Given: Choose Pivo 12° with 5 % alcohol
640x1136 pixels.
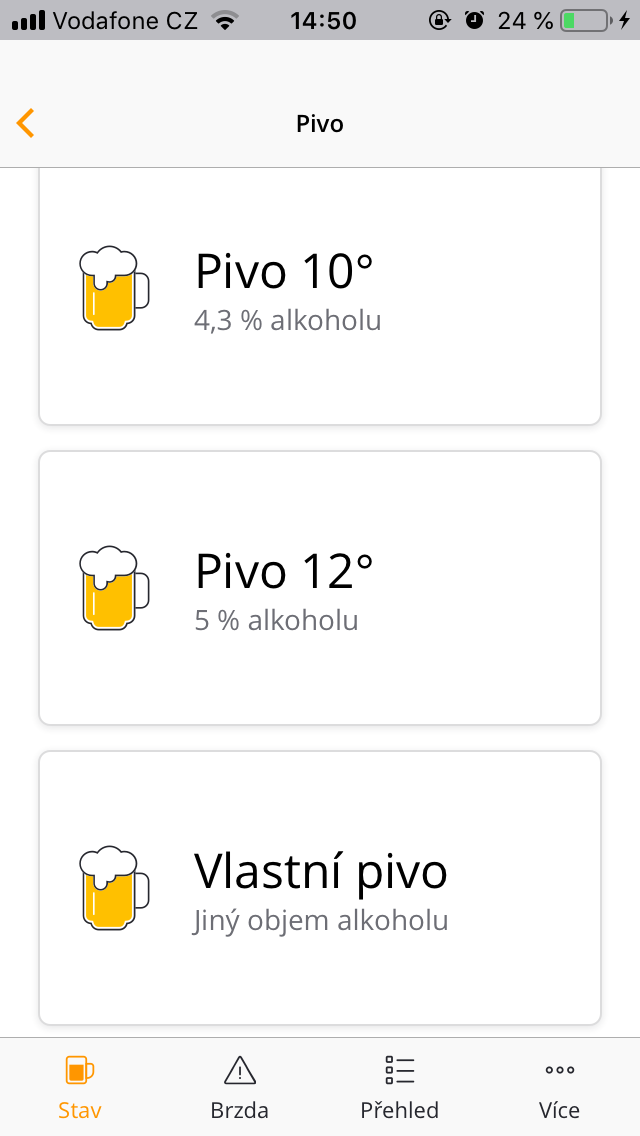Looking at the screenshot, I should [x=320, y=588].
